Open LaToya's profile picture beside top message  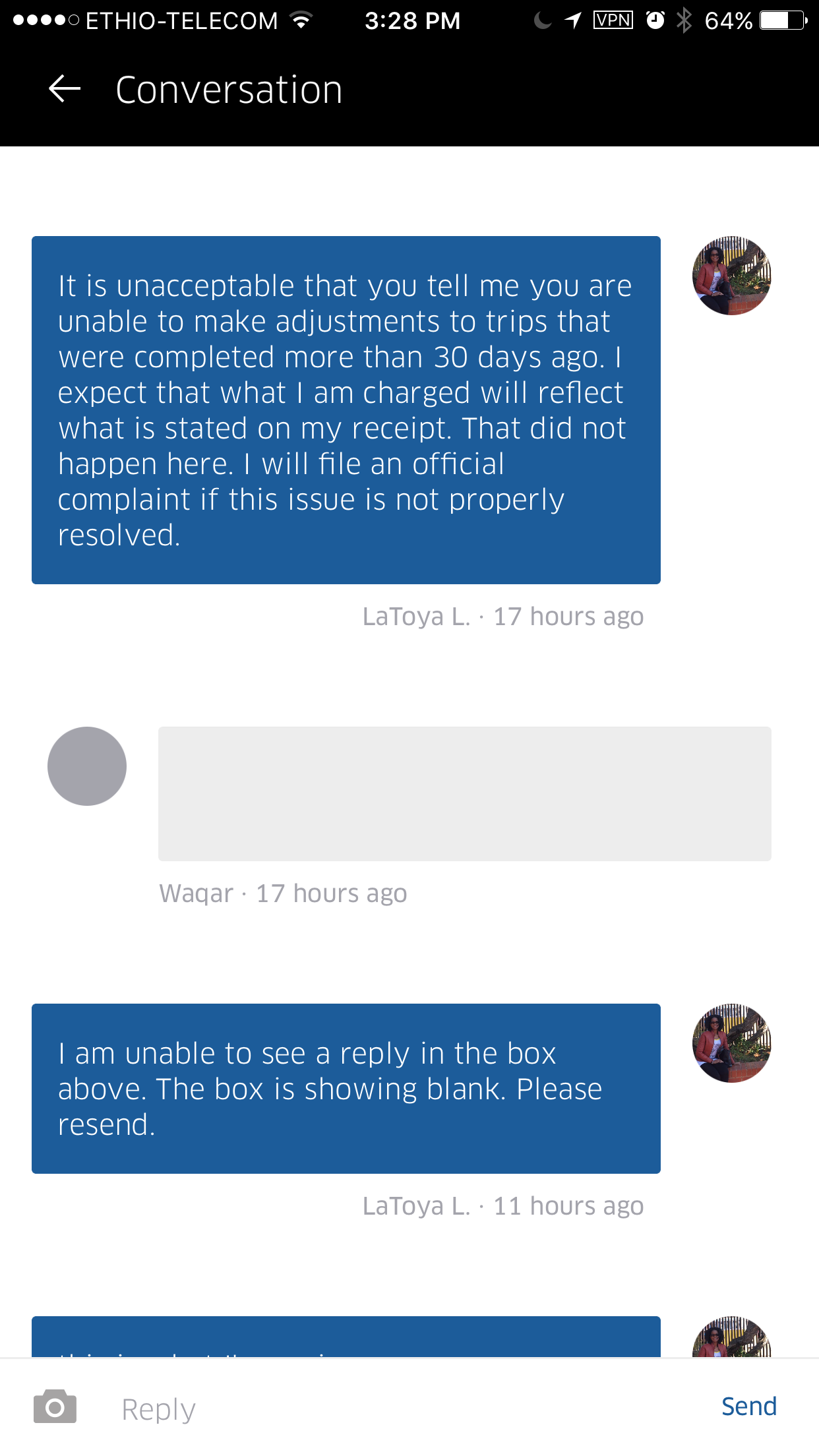click(x=731, y=276)
